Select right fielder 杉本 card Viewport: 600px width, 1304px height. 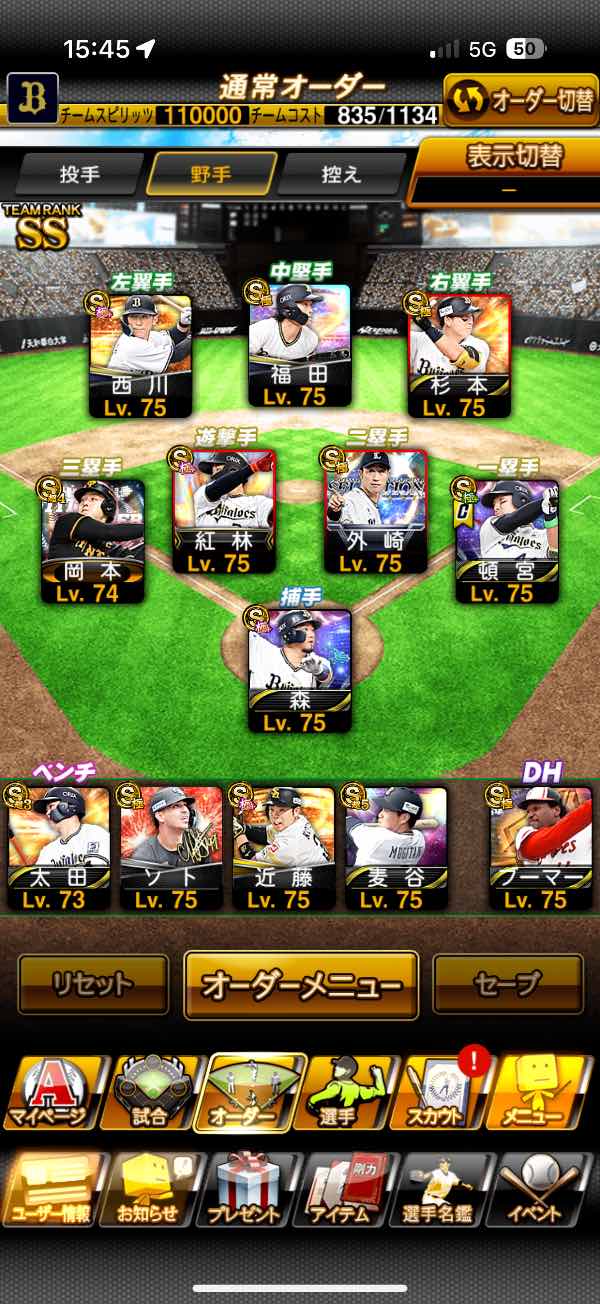459,355
